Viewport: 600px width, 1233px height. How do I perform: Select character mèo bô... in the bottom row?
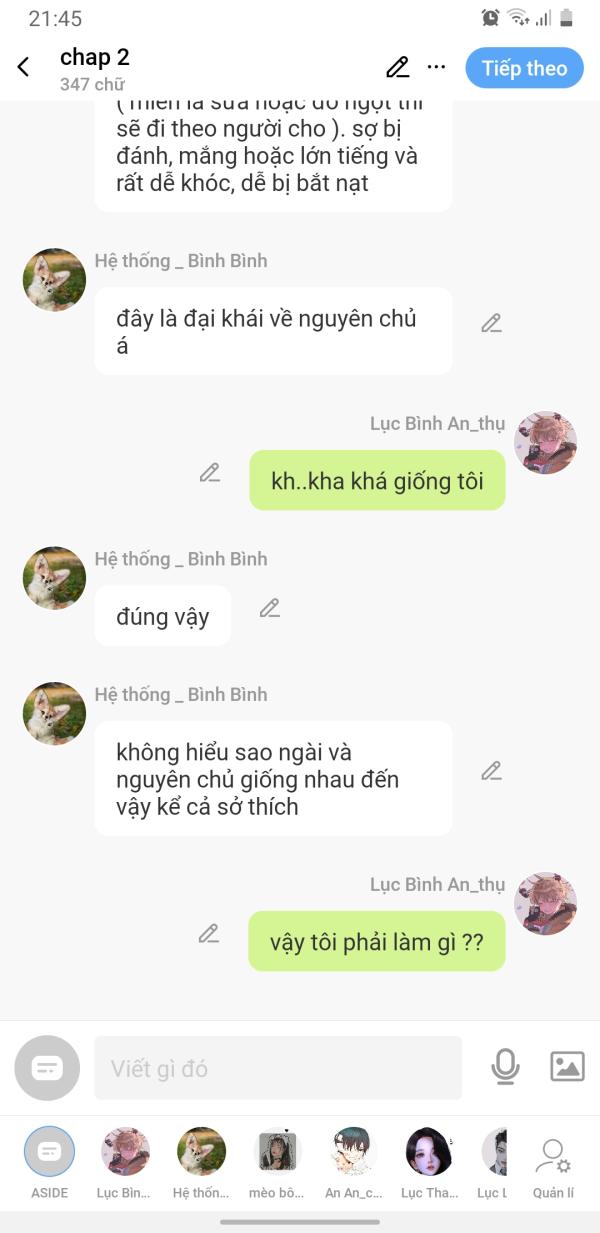click(278, 1163)
